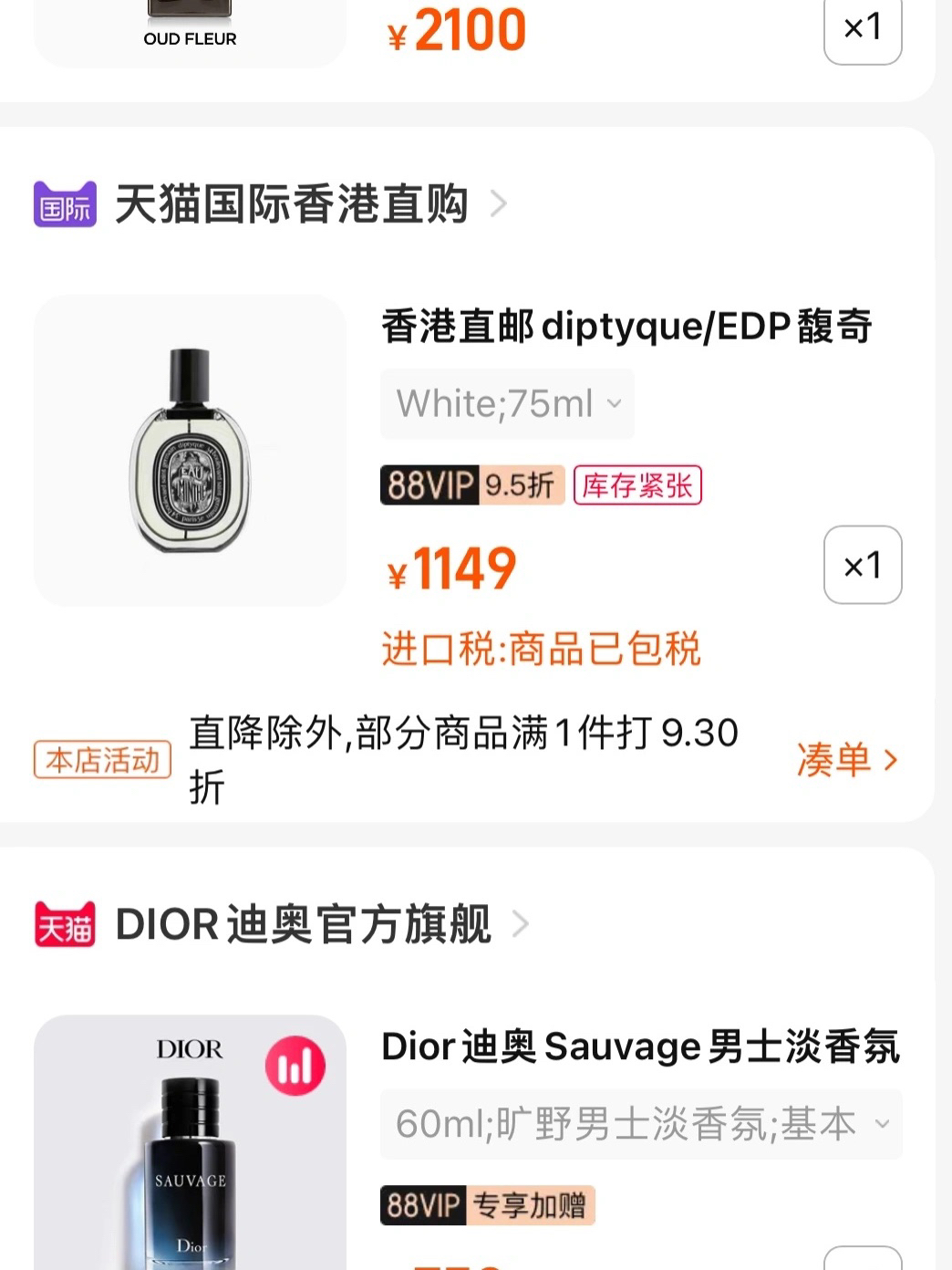Change quantity of the ¥2100 OUD FLEUR item
Viewport: 952px width, 1270px height.
(x=863, y=29)
